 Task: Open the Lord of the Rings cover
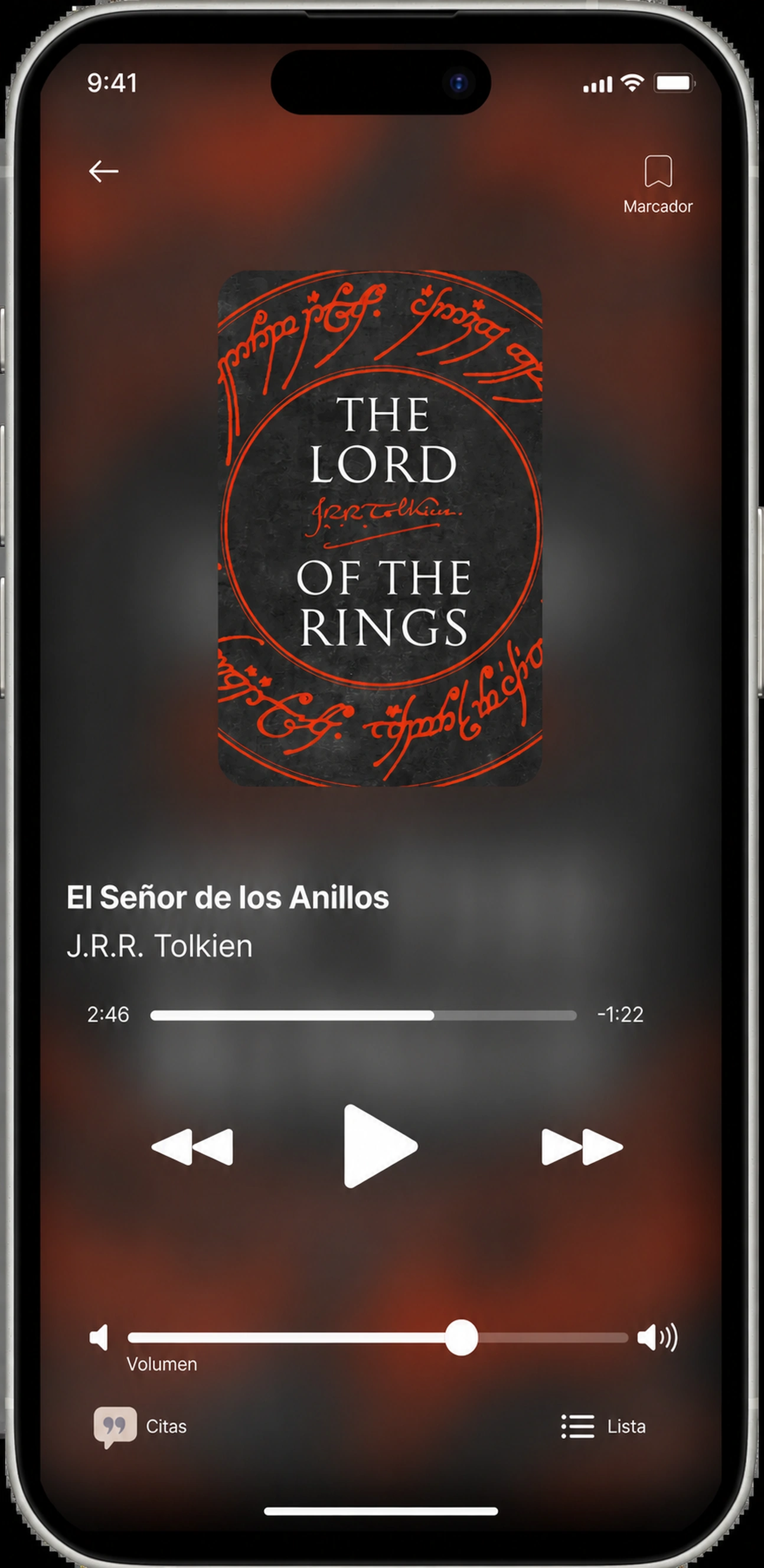(x=380, y=528)
